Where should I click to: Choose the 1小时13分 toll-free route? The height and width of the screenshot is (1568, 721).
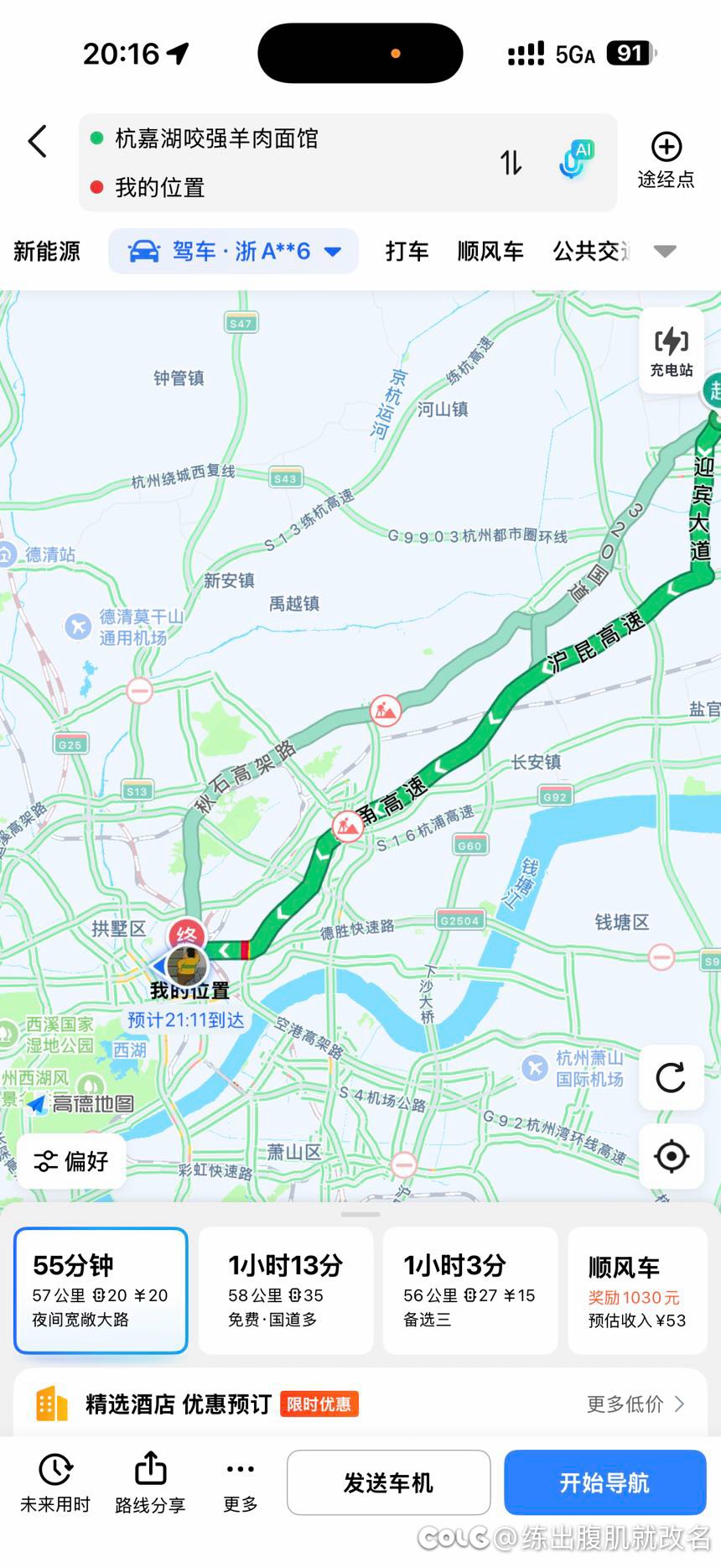coord(285,1290)
